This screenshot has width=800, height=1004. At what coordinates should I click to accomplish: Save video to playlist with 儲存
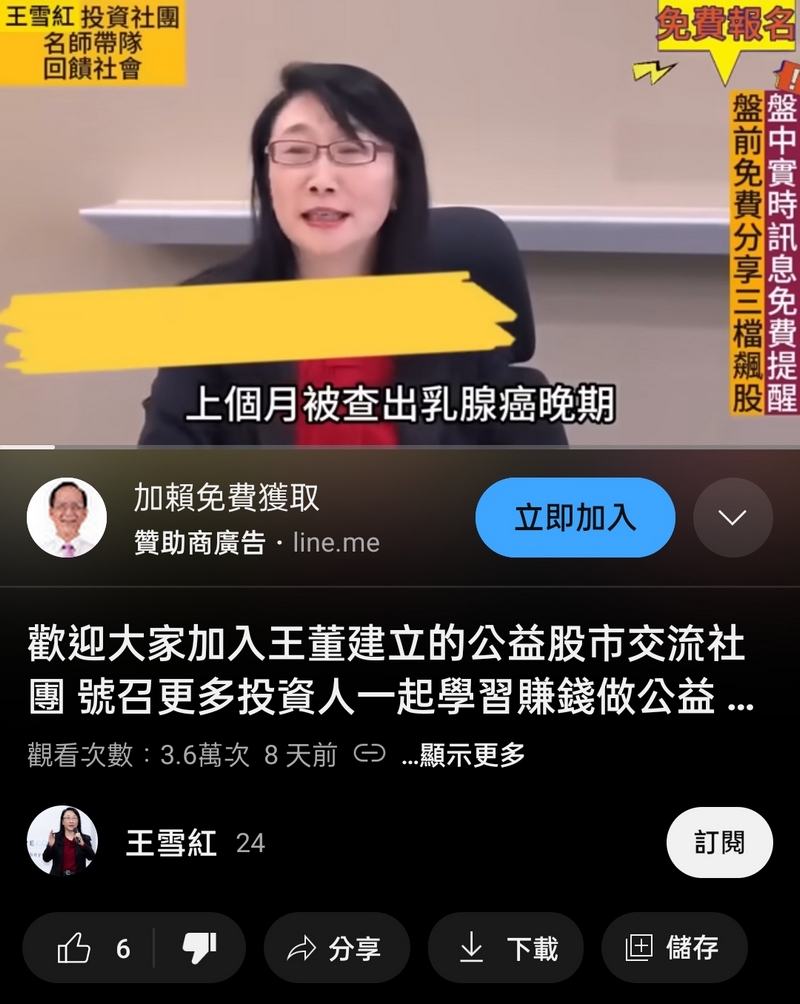click(x=673, y=948)
